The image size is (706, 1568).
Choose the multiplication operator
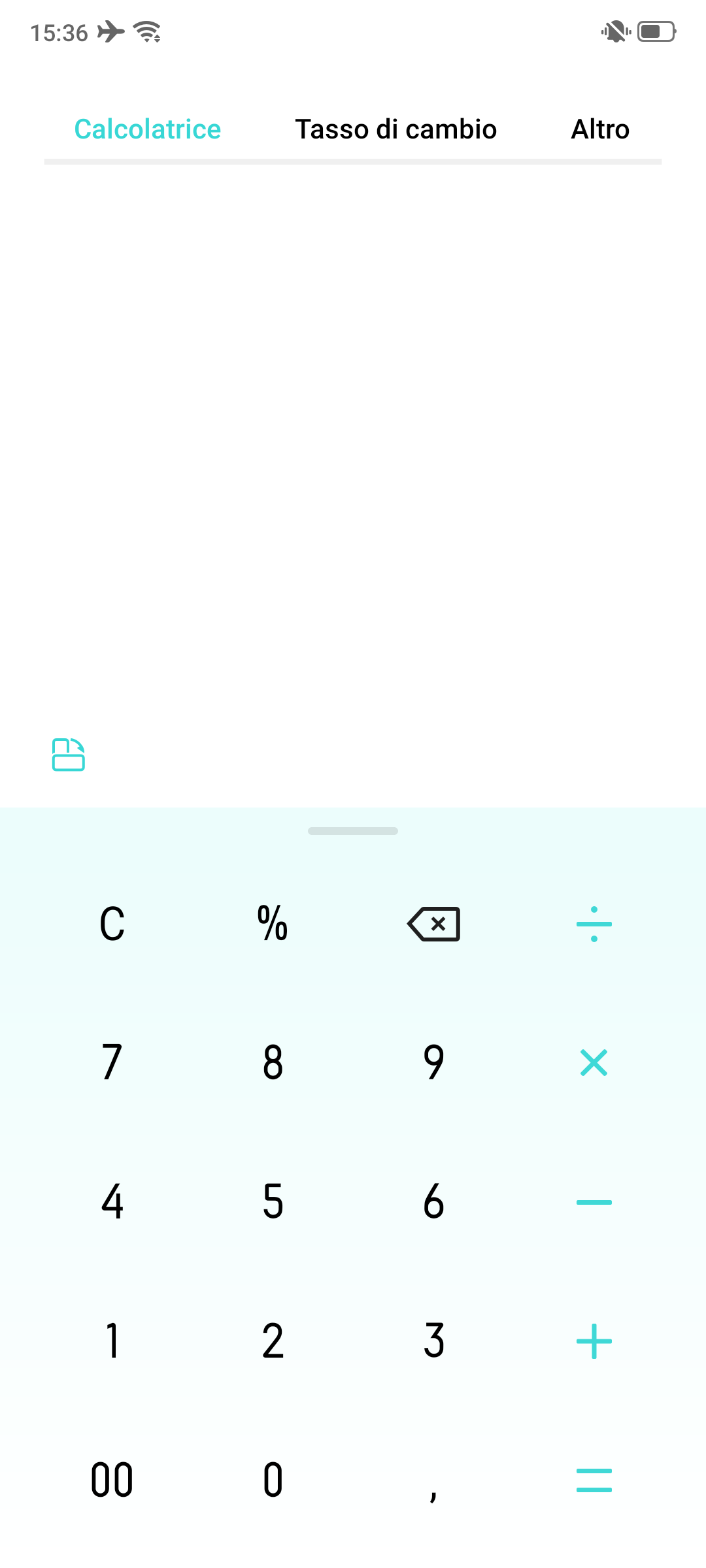coord(594,1062)
